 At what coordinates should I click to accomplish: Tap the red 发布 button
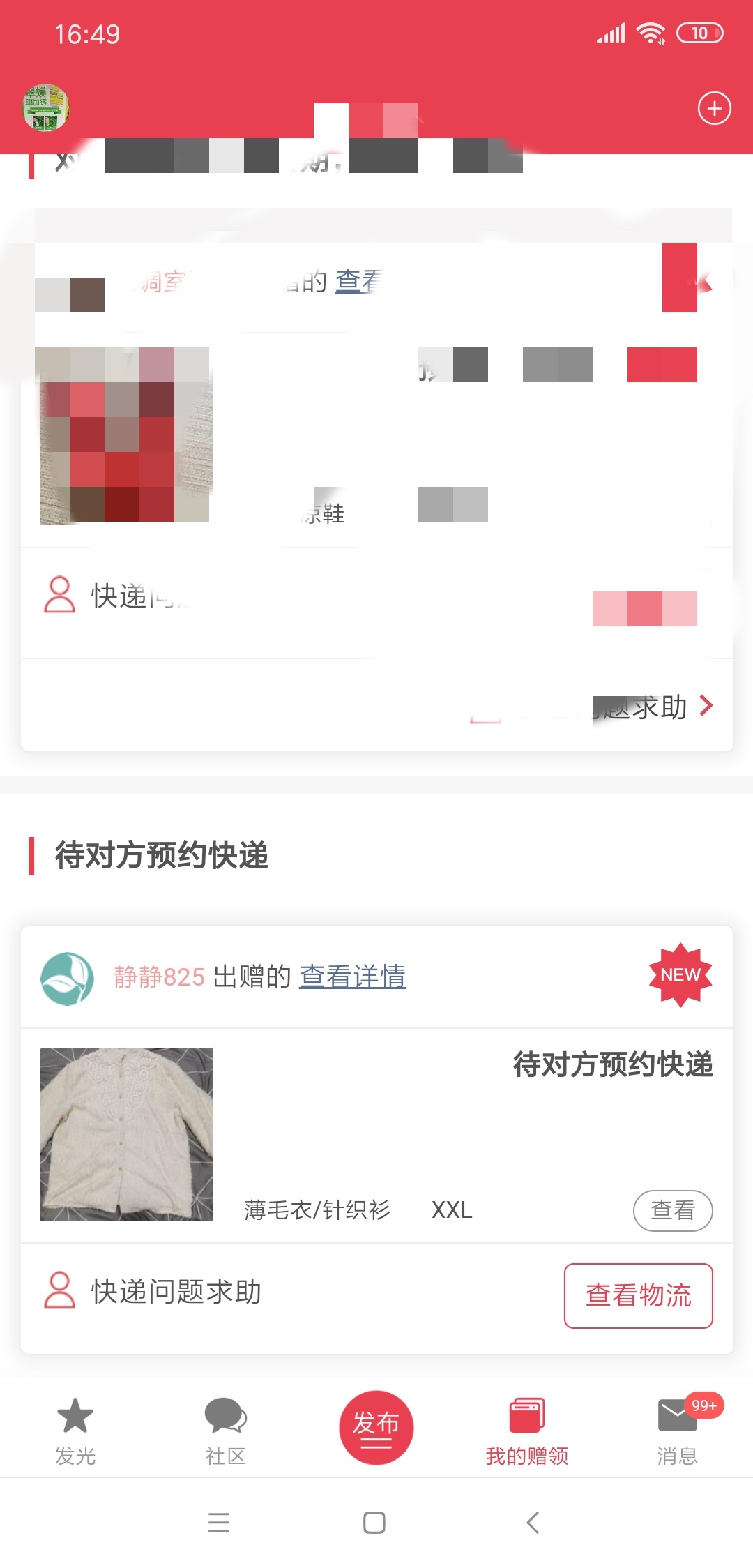pyautogui.click(x=376, y=1428)
